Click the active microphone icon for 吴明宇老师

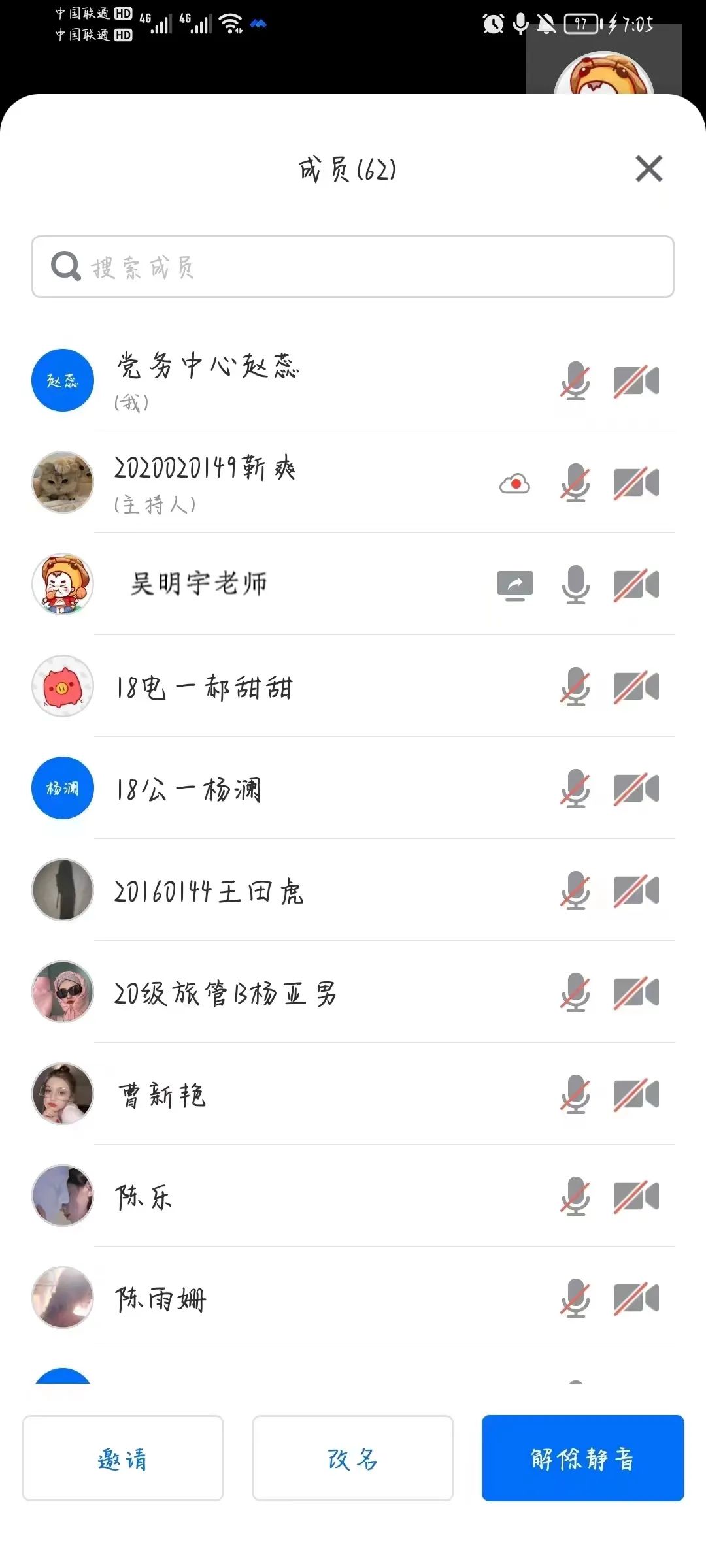click(574, 585)
